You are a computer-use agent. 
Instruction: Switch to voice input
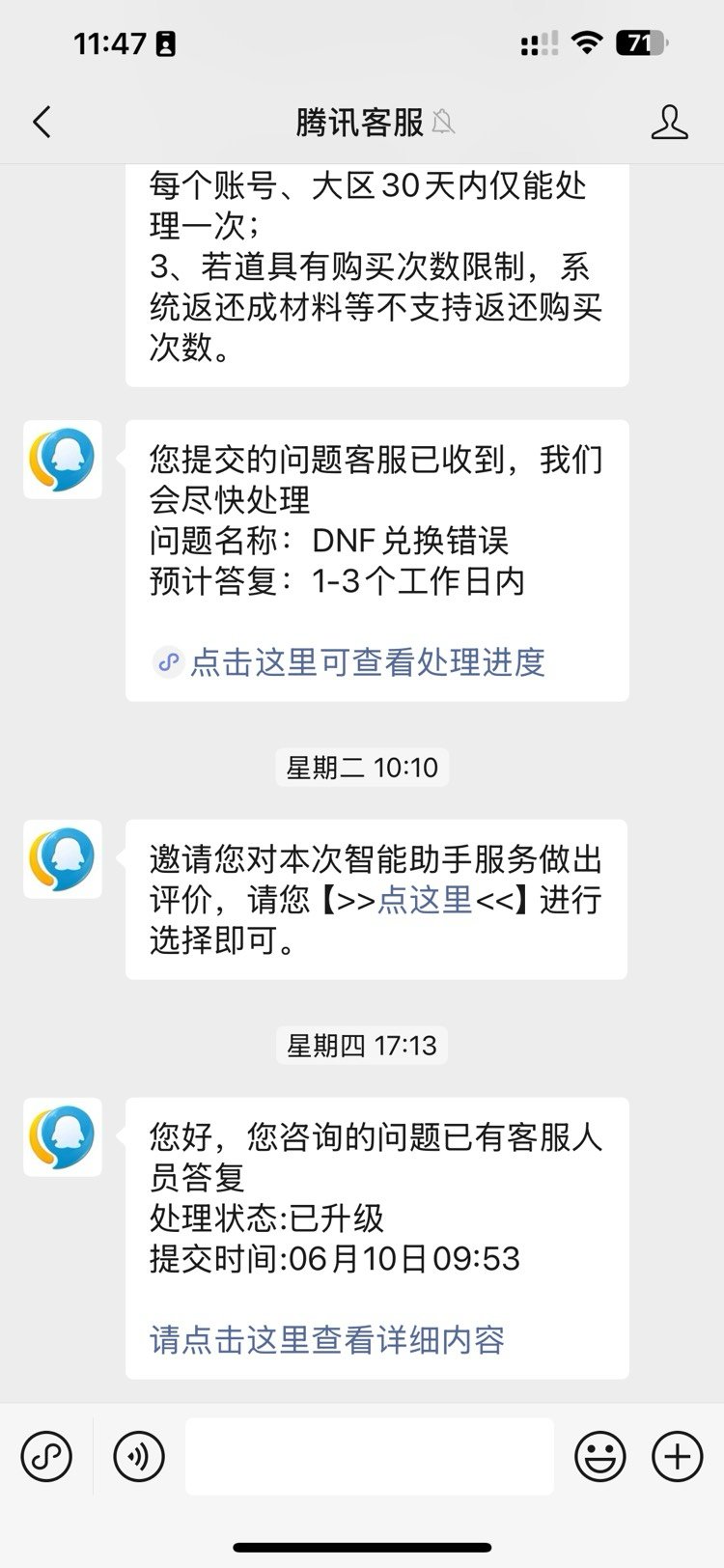[x=139, y=1456]
